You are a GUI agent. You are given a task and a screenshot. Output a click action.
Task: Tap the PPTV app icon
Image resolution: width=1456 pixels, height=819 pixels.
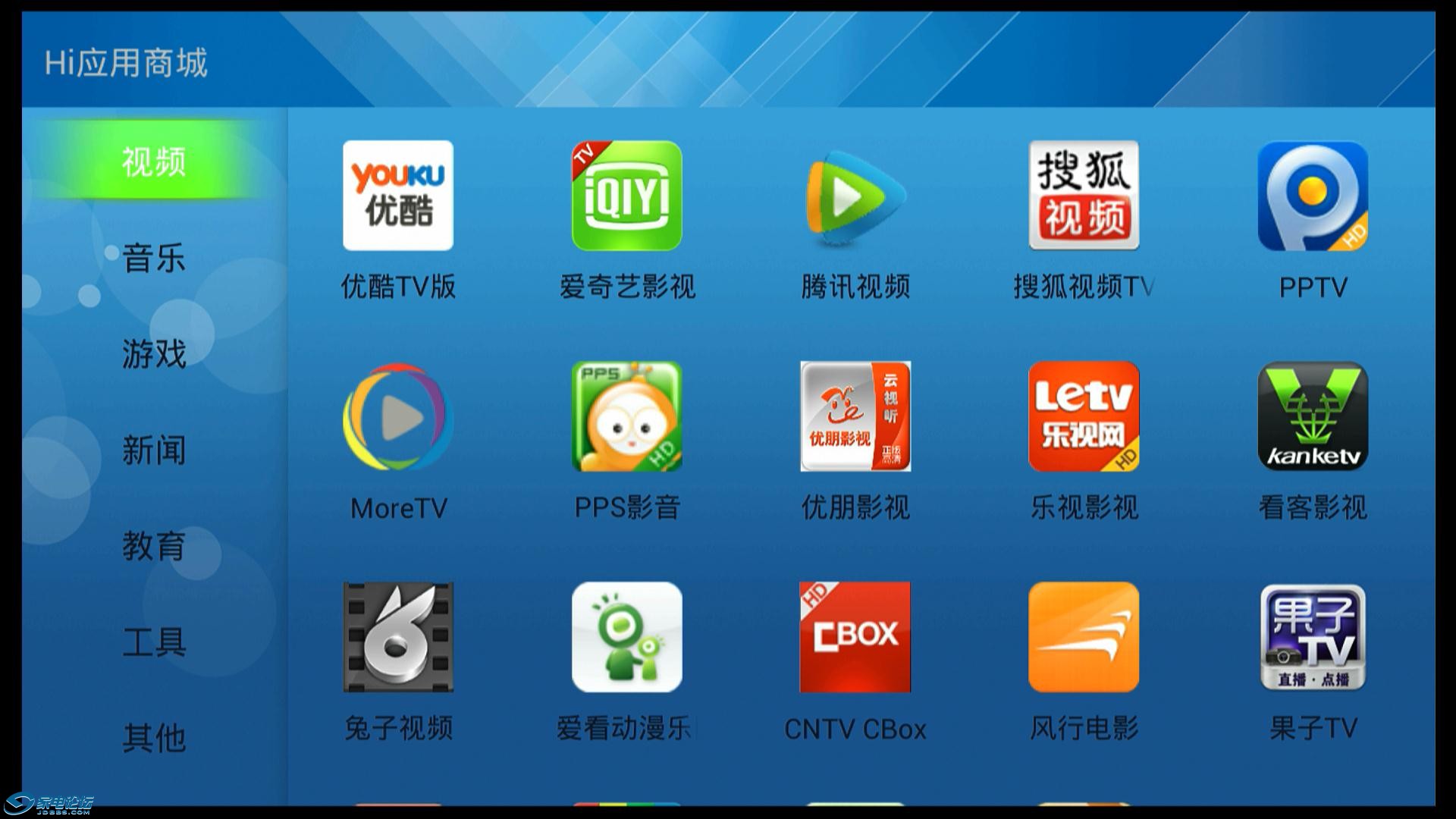coord(1313,196)
